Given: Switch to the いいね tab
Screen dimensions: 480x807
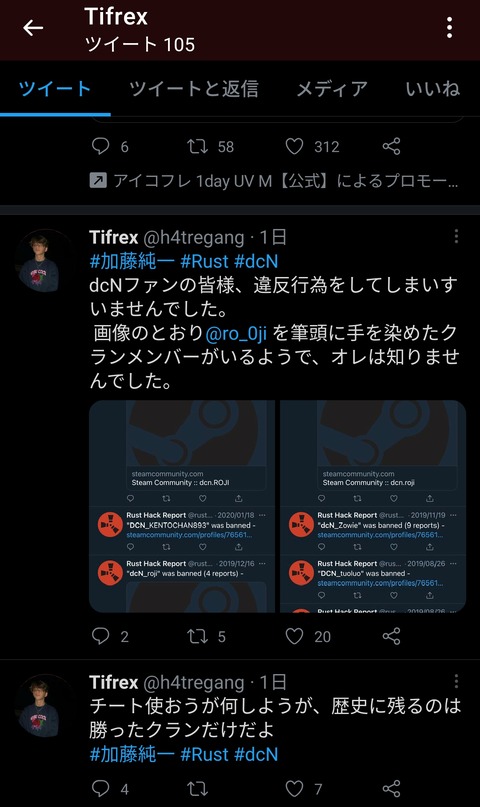Looking at the screenshot, I should point(433,89).
